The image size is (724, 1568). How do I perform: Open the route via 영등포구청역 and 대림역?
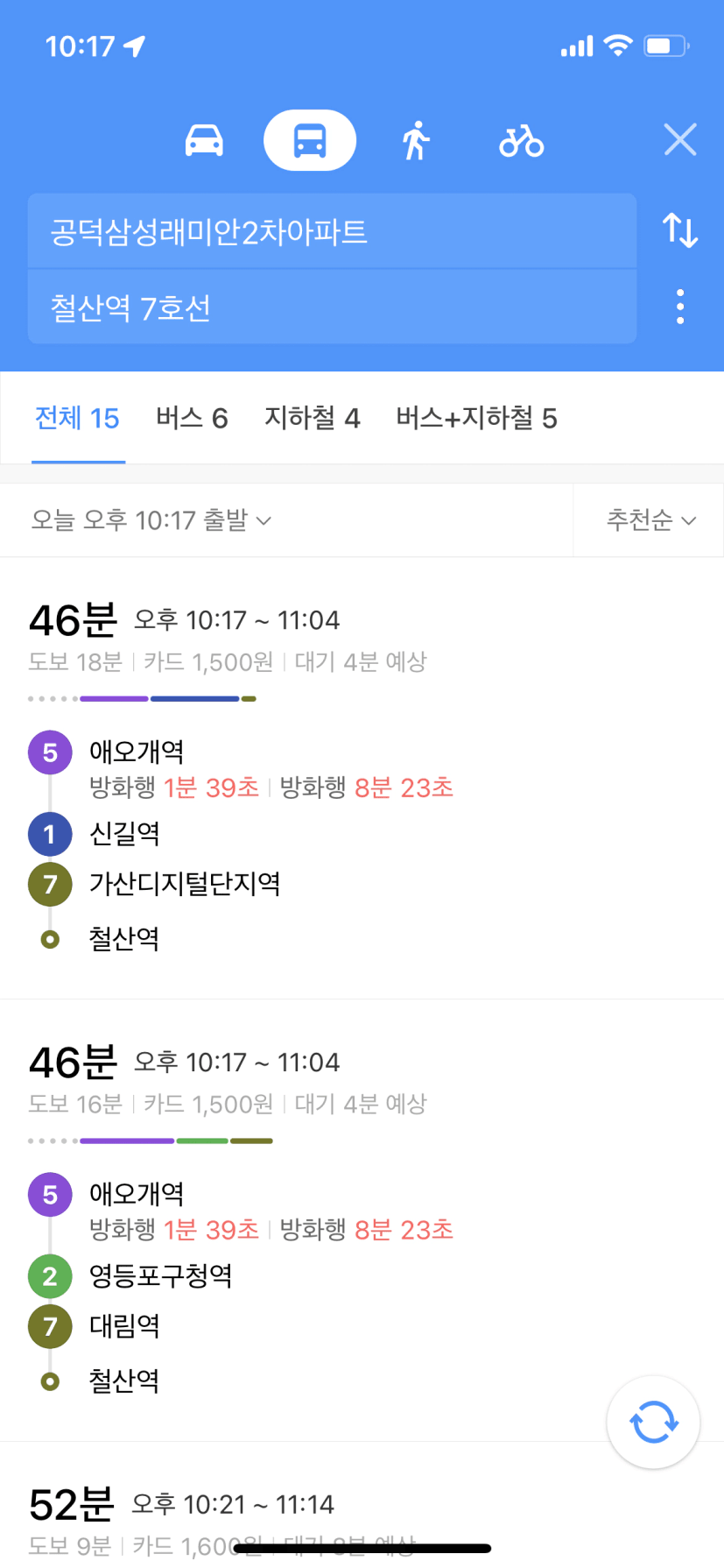[362, 1220]
